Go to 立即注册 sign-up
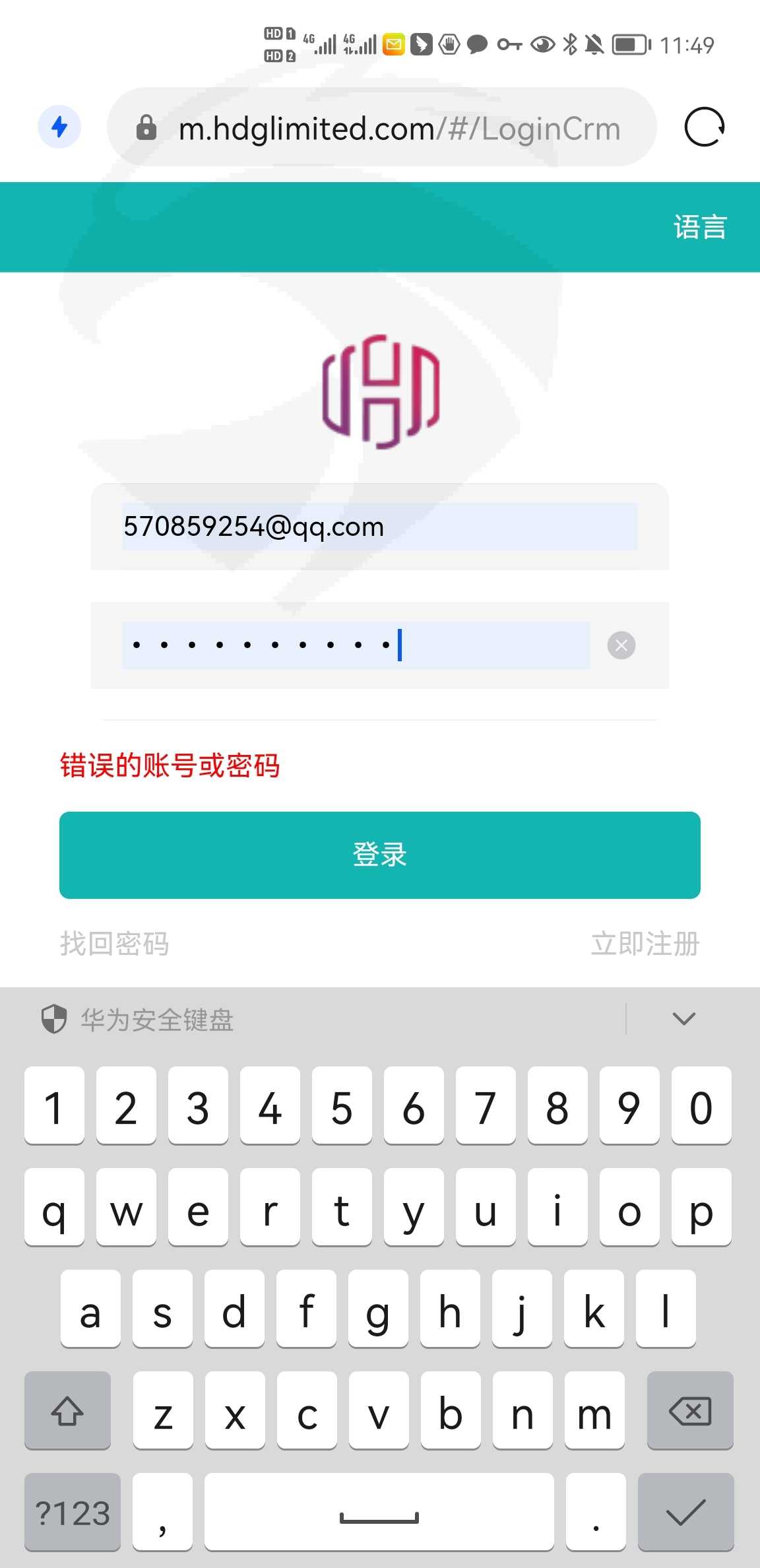 pos(645,944)
